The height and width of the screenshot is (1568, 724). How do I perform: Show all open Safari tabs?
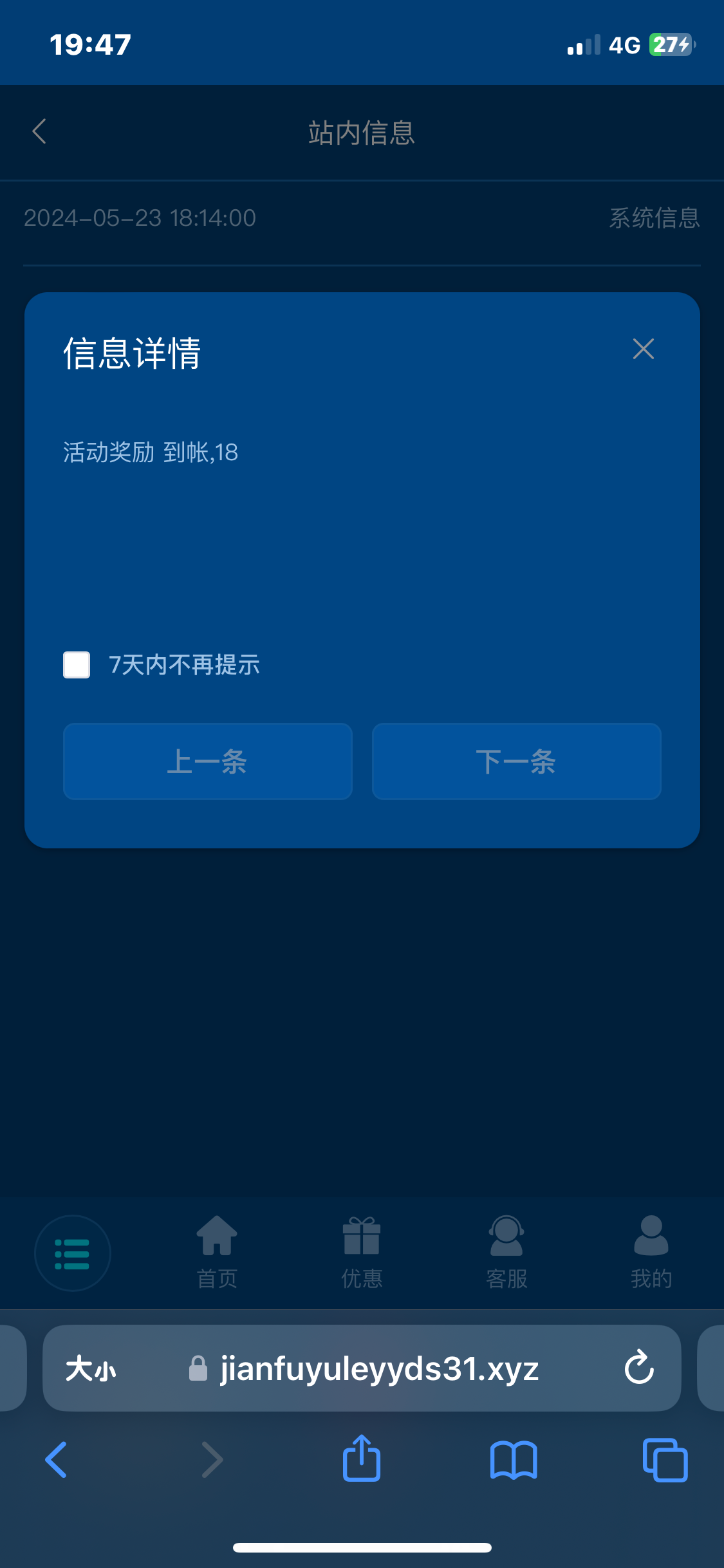tap(665, 1459)
